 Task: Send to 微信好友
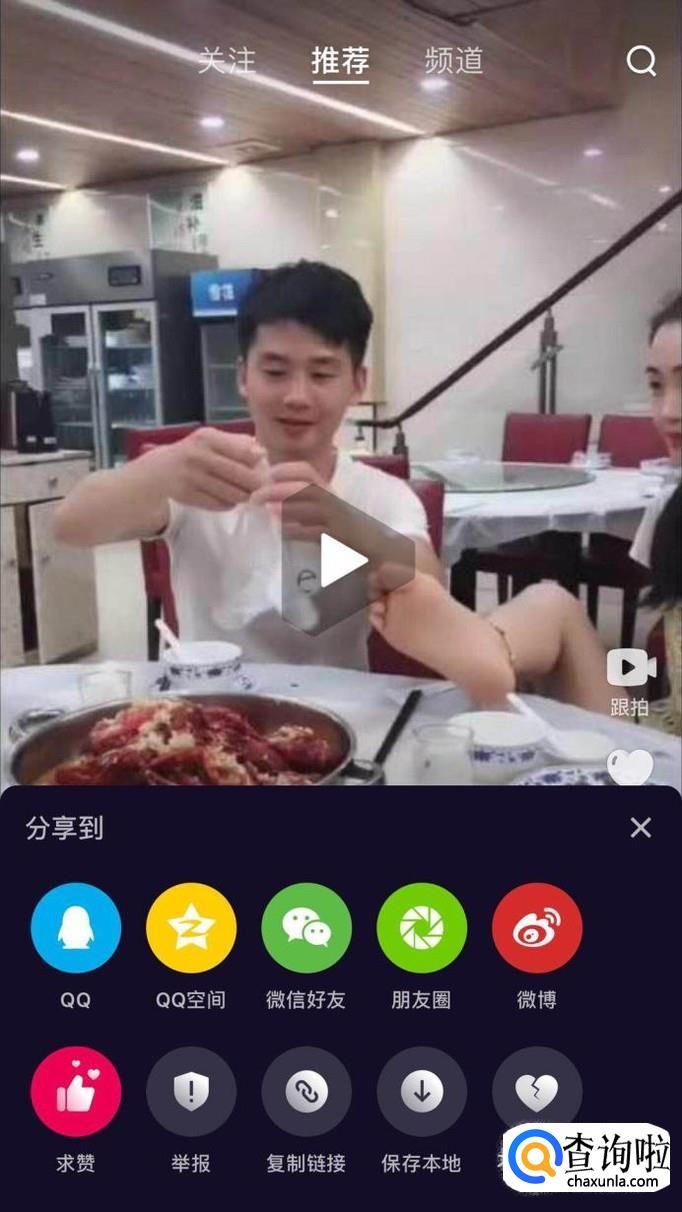pyautogui.click(x=306, y=928)
